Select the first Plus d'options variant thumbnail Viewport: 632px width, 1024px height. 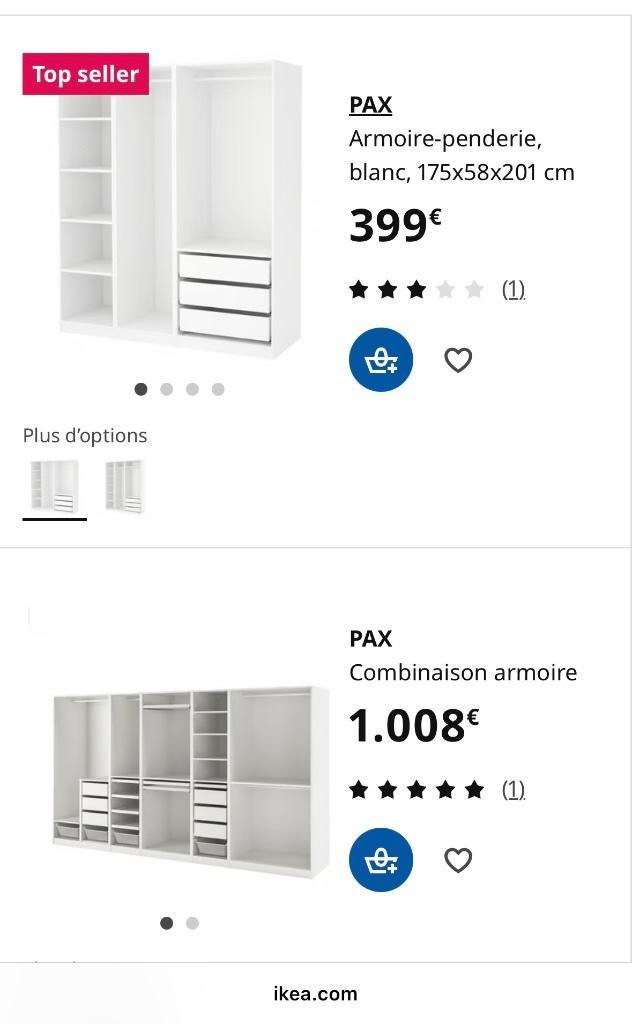click(x=54, y=487)
